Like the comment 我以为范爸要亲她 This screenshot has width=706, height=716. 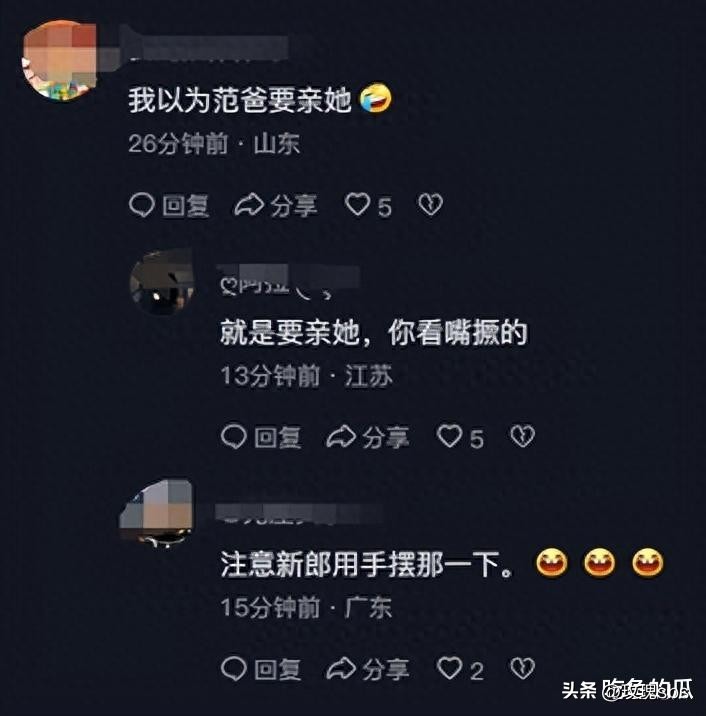[358, 205]
